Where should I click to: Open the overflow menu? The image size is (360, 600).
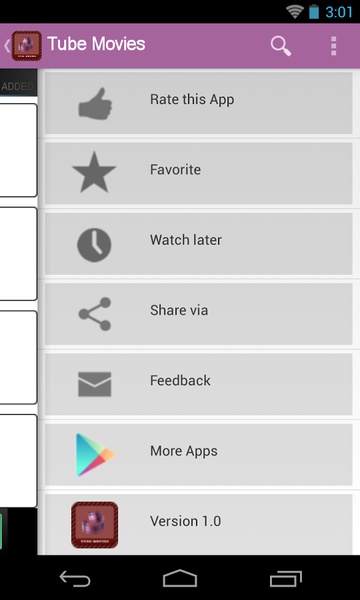pyautogui.click(x=334, y=46)
